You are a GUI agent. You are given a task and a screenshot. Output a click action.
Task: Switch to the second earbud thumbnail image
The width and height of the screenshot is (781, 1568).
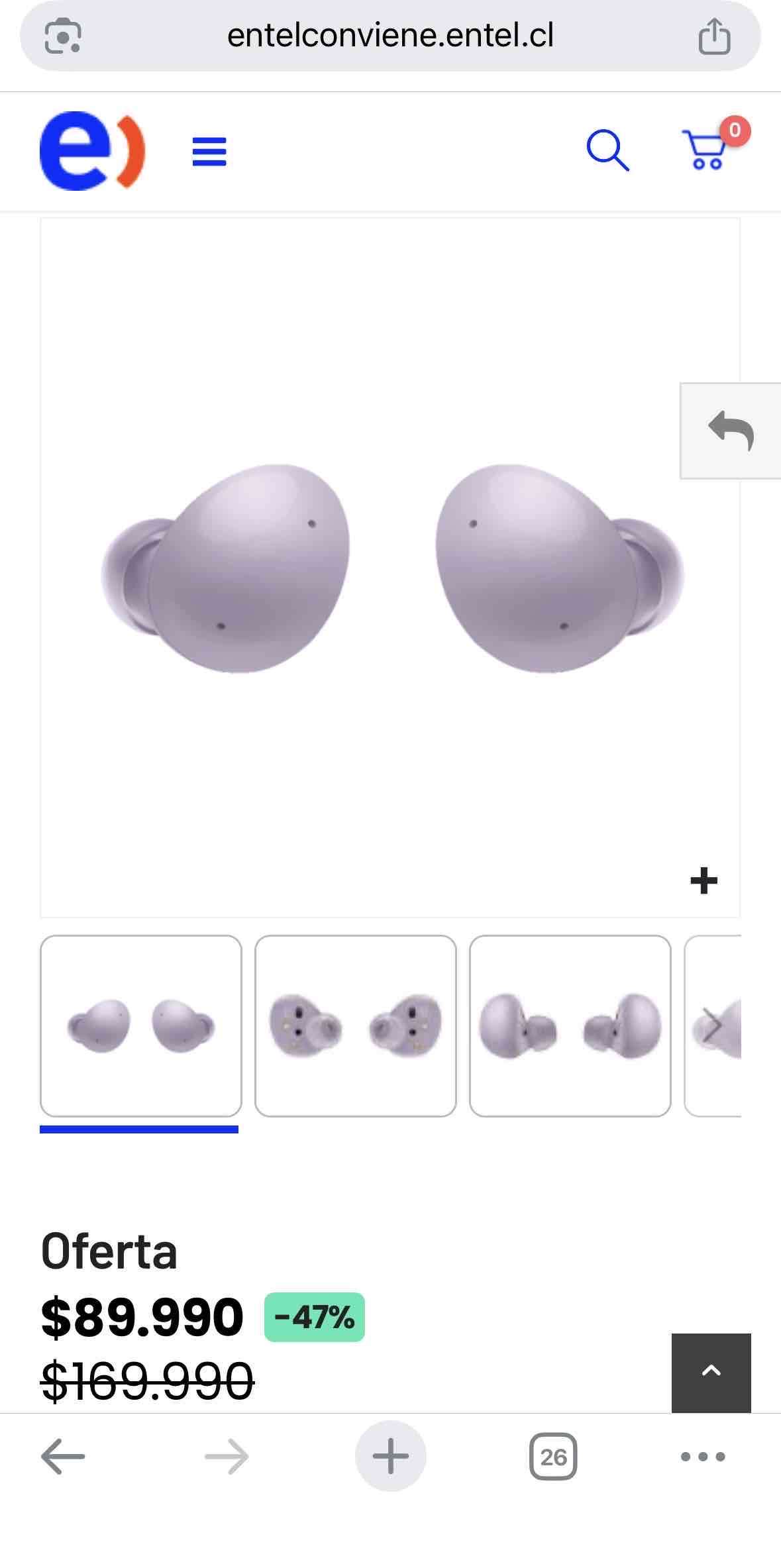(355, 1025)
